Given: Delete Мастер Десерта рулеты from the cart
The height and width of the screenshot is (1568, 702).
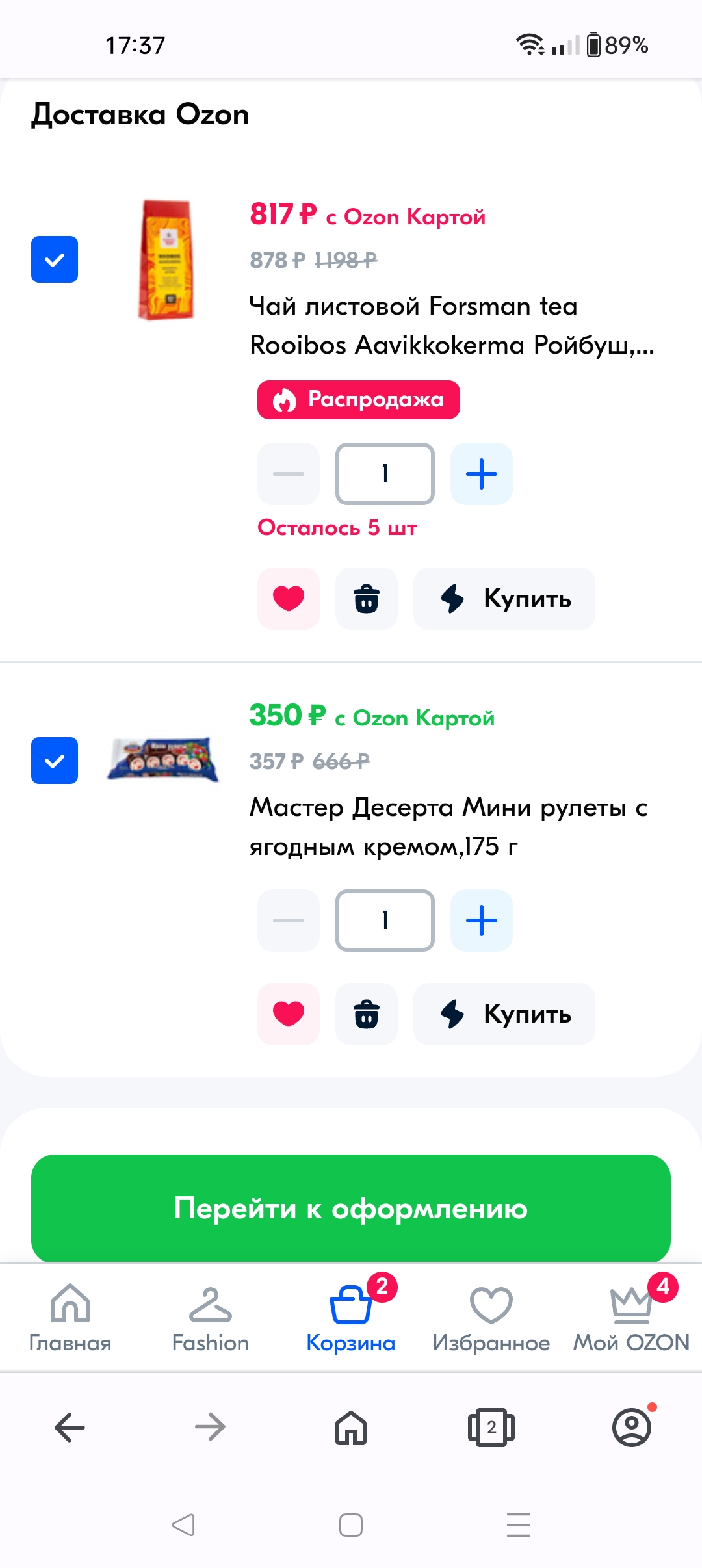Looking at the screenshot, I should coord(367,1014).
